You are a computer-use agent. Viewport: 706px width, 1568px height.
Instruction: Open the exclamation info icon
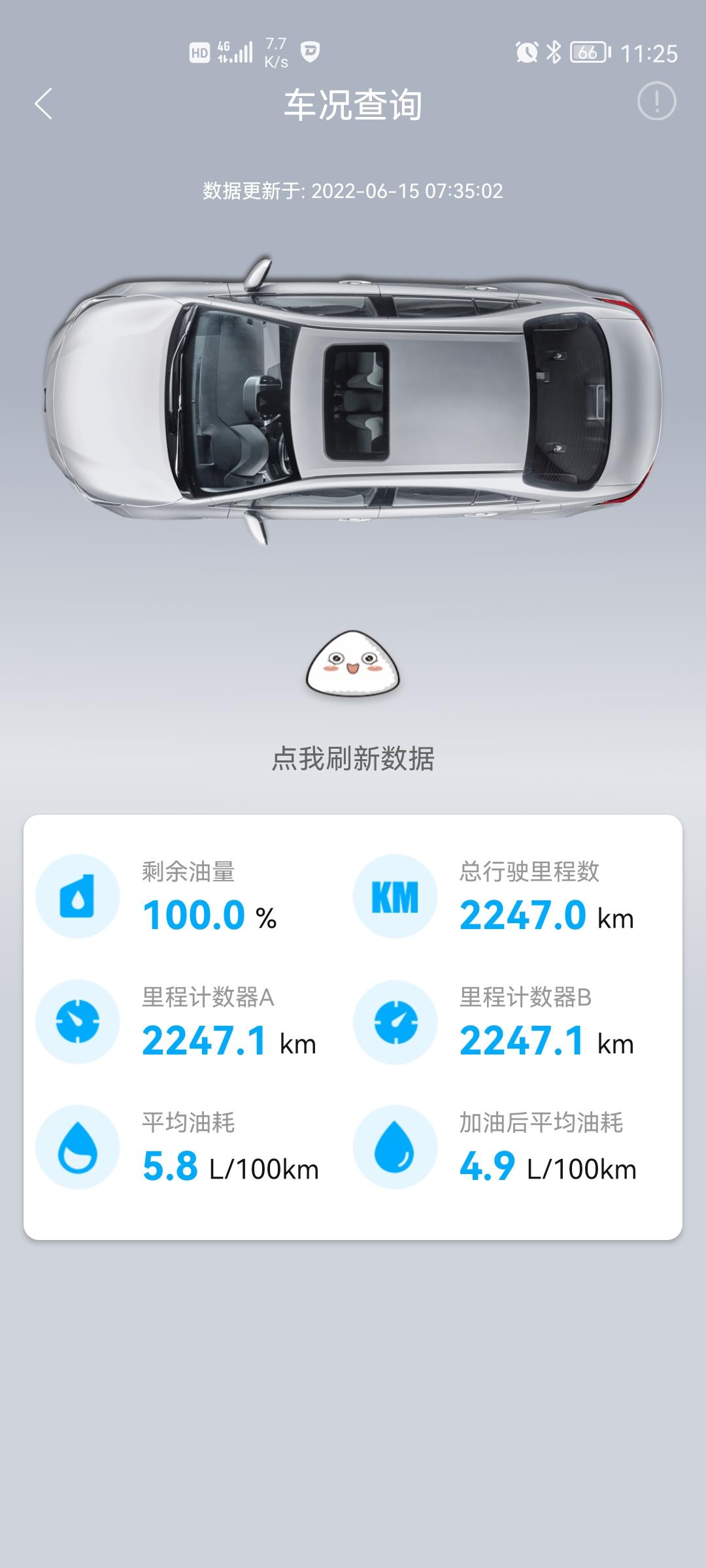(656, 102)
